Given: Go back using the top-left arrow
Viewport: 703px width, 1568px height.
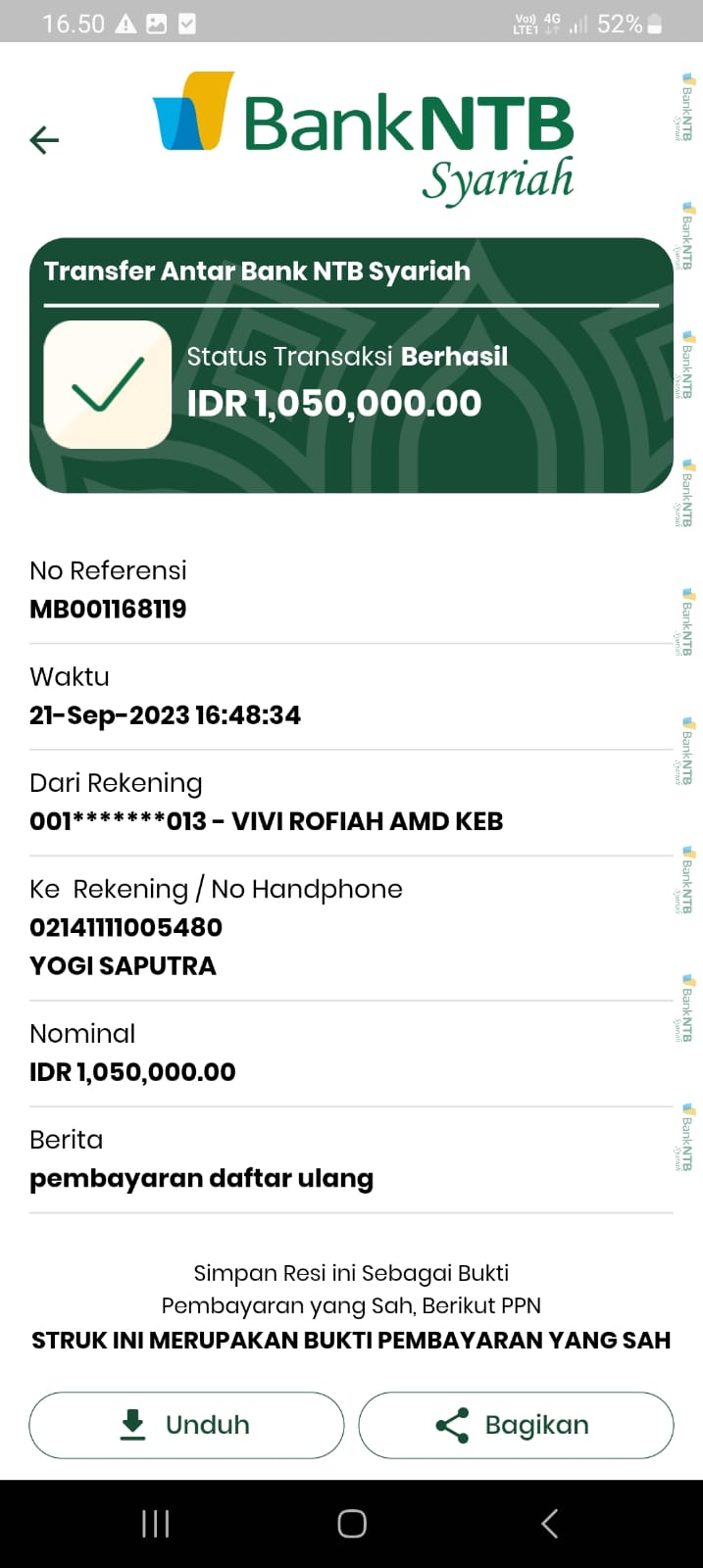Looking at the screenshot, I should tap(44, 140).
